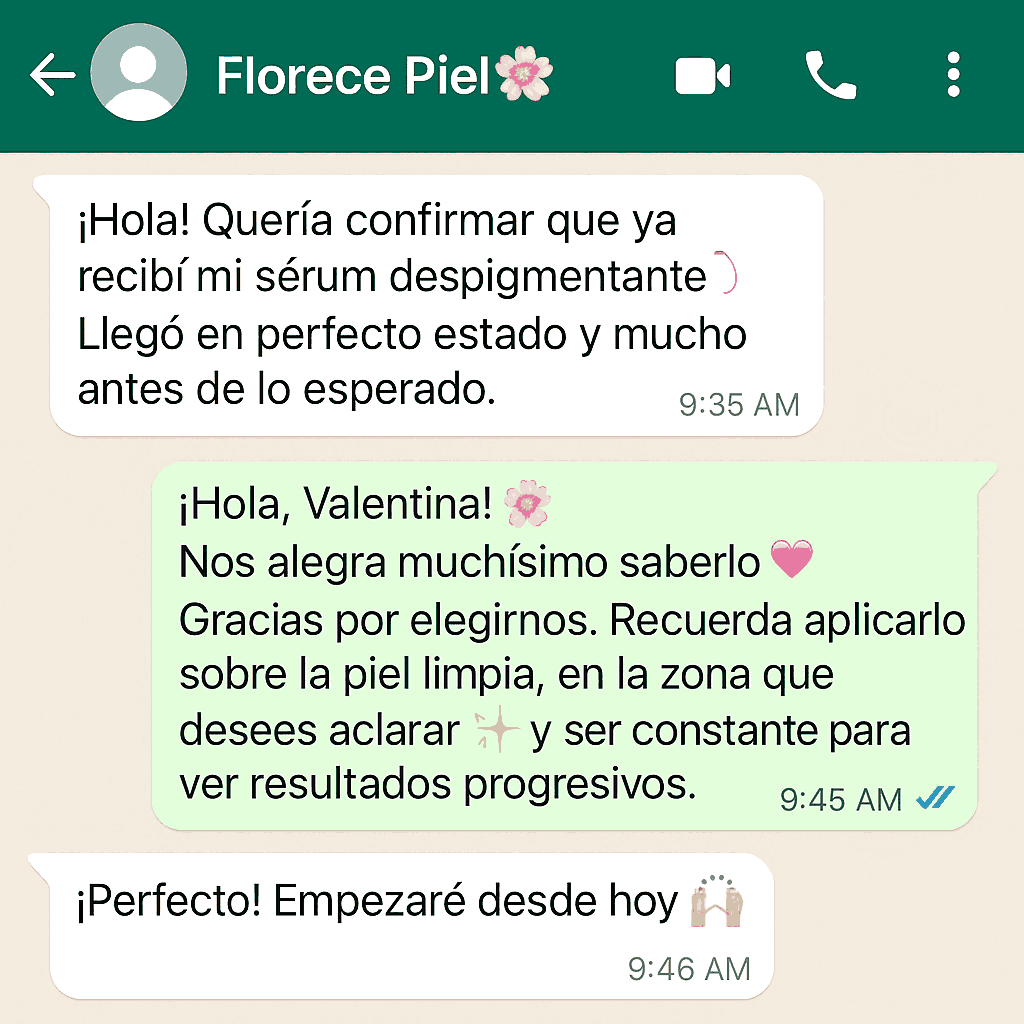
Task: Start a video call with Florece Piel
Action: [702, 76]
